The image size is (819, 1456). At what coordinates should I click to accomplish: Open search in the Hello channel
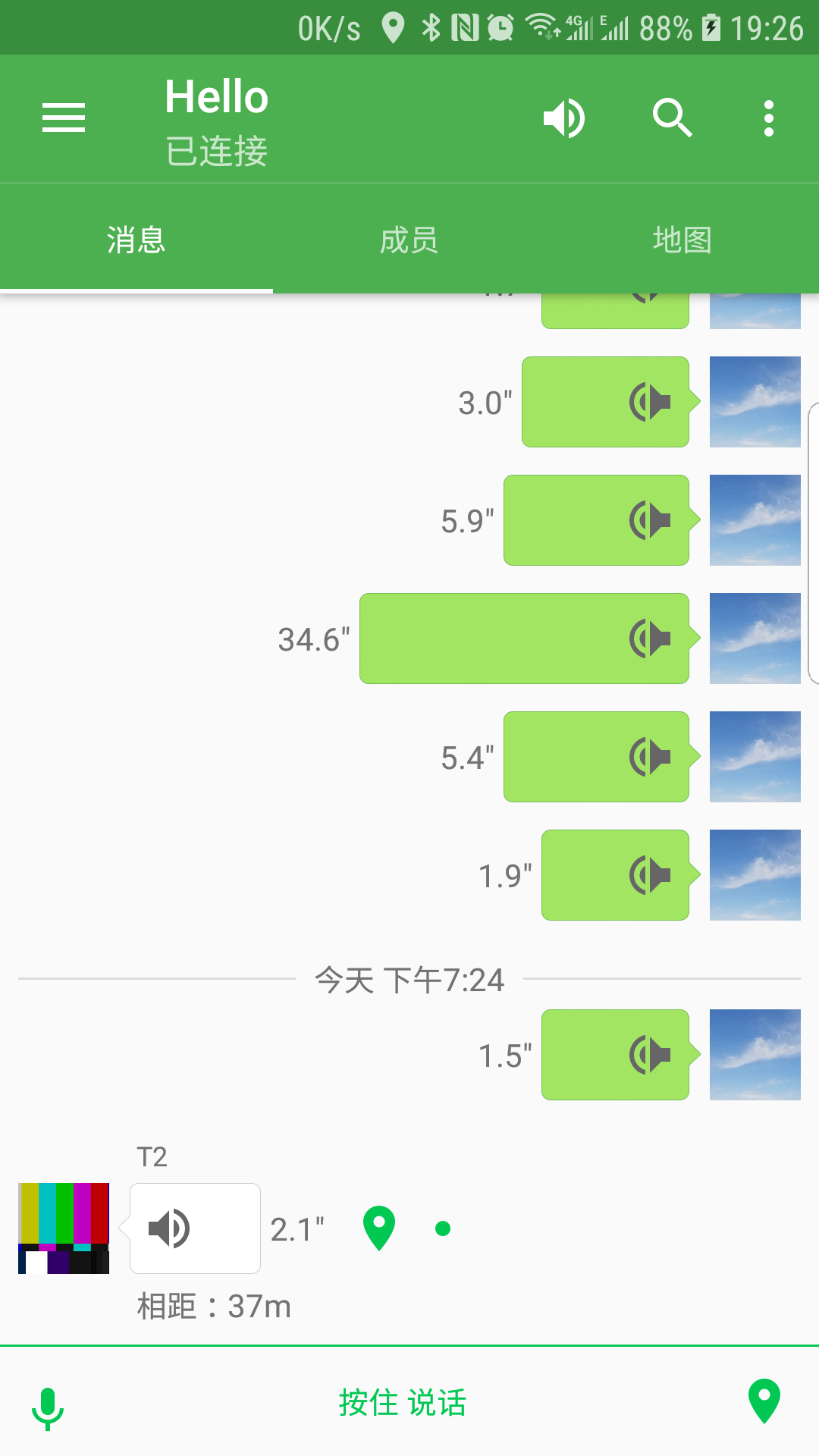pyautogui.click(x=673, y=118)
